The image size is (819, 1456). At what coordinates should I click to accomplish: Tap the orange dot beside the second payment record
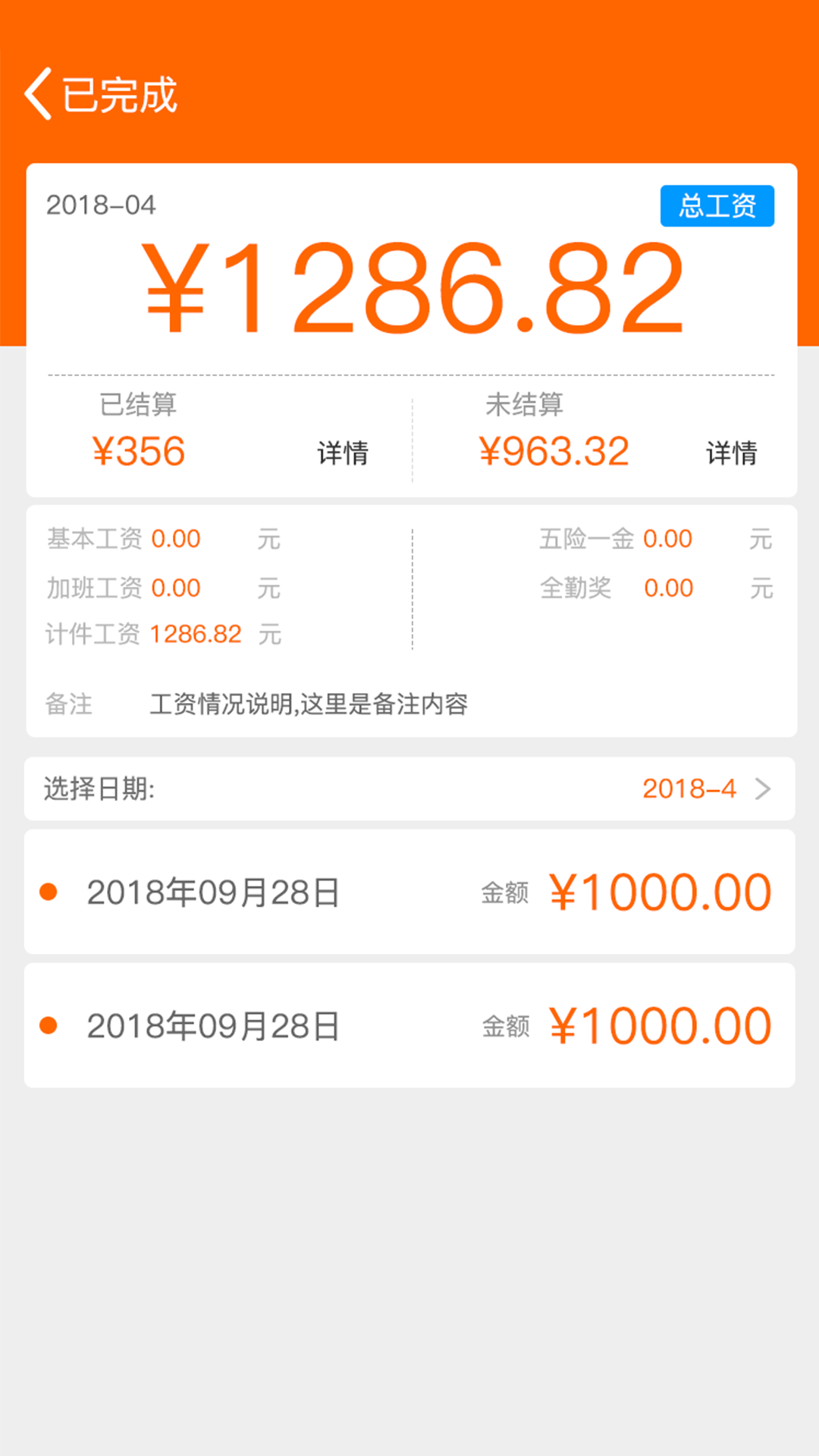tap(49, 1025)
